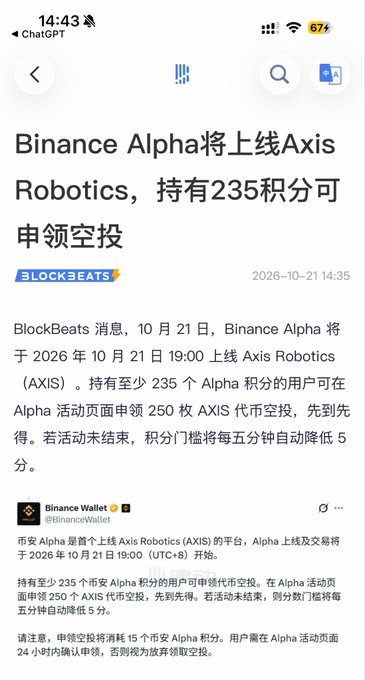Viewport: 365px width, 680px height.
Task: Return to ChatGPT via status bar link
Action: pos(38,34)
